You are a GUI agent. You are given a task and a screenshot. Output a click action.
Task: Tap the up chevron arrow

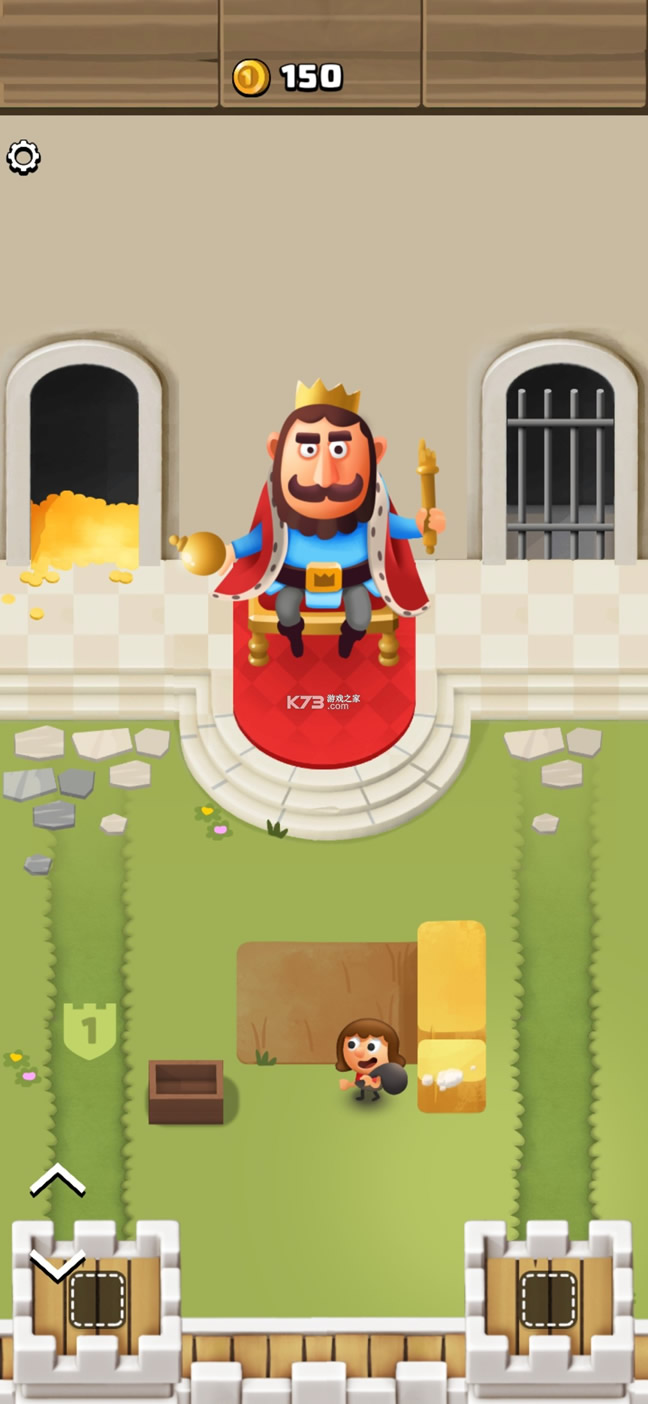point(57,1181)
